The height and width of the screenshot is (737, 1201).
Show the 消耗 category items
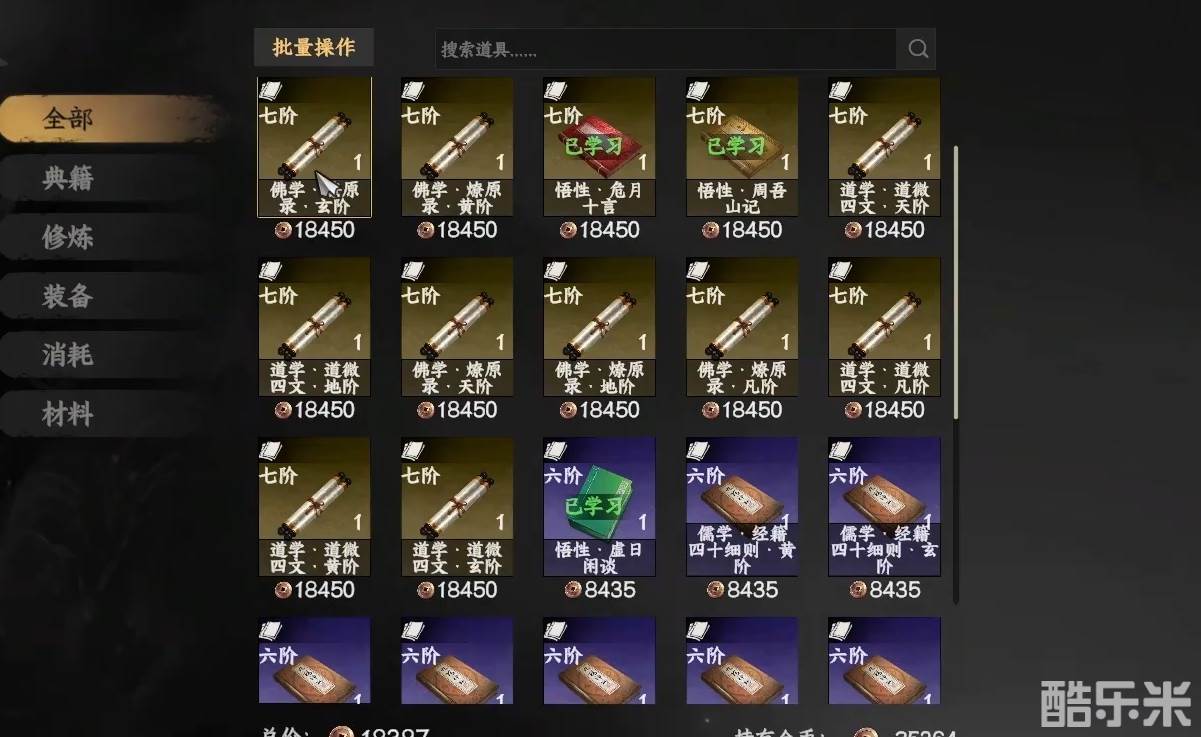[x=68, y=355]
